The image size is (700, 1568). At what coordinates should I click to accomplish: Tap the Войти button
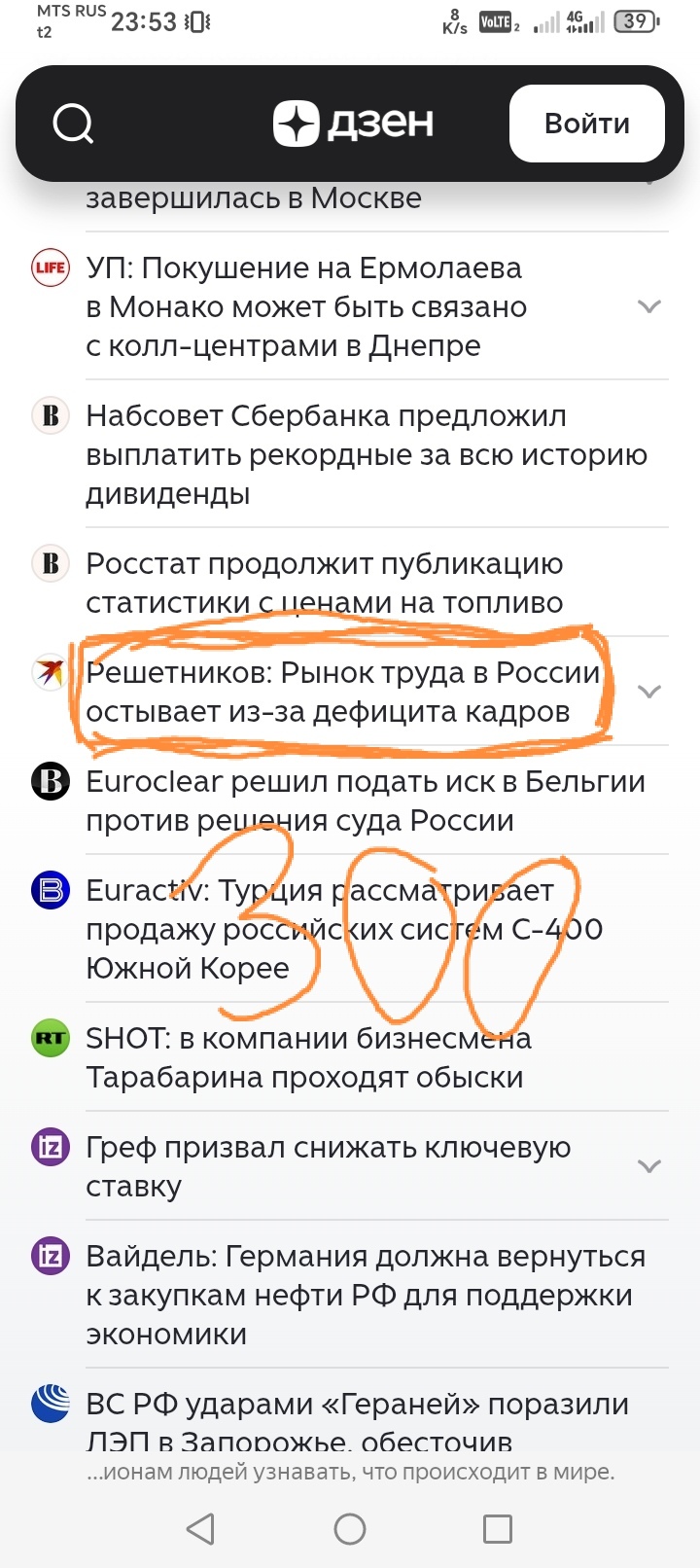587,124
